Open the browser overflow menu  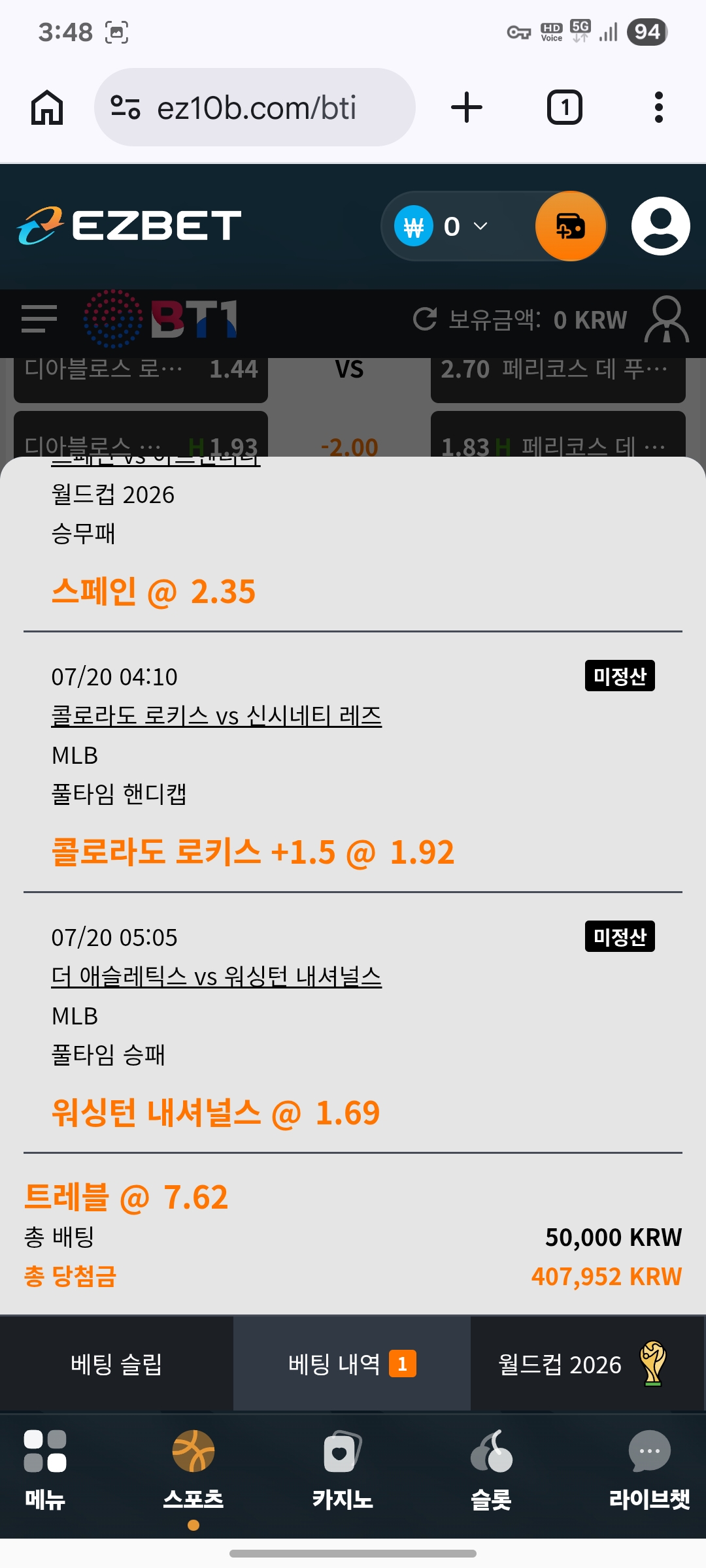coord(659,108)
